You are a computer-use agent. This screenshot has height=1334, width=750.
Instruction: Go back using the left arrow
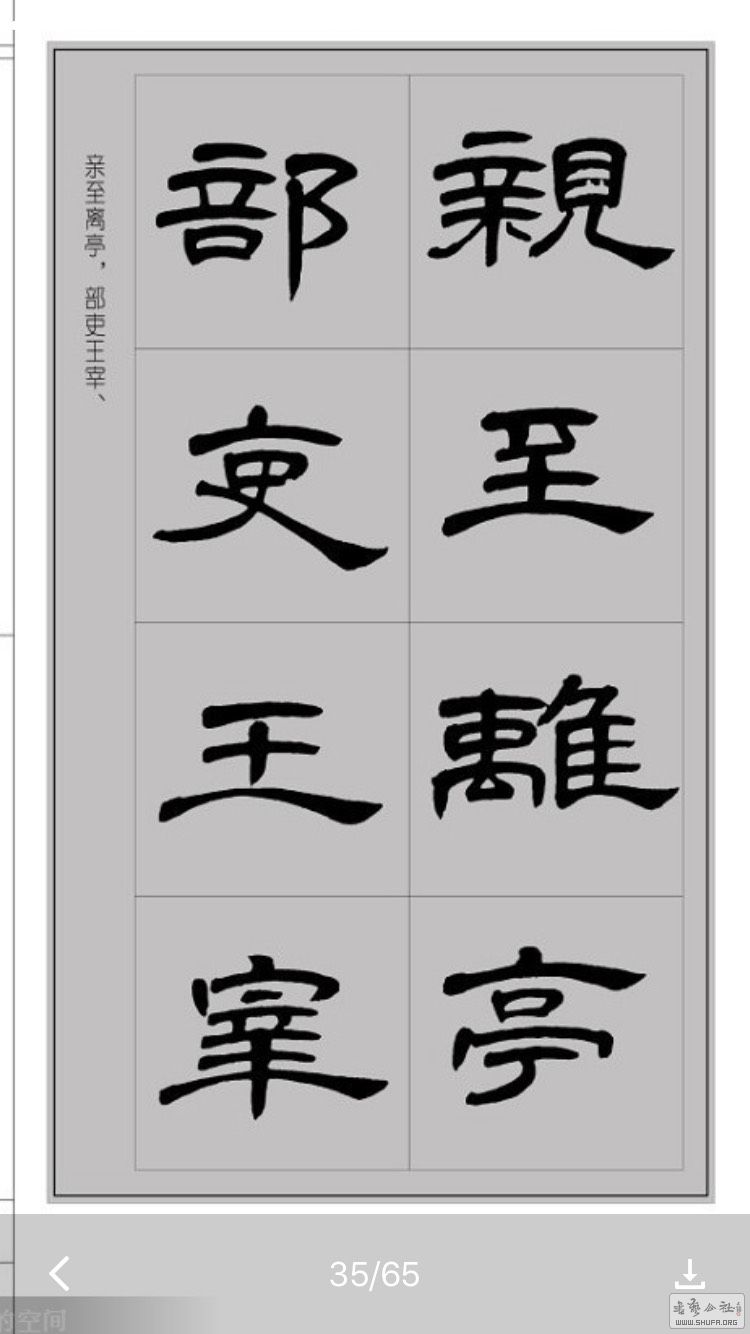[60, 1273]
